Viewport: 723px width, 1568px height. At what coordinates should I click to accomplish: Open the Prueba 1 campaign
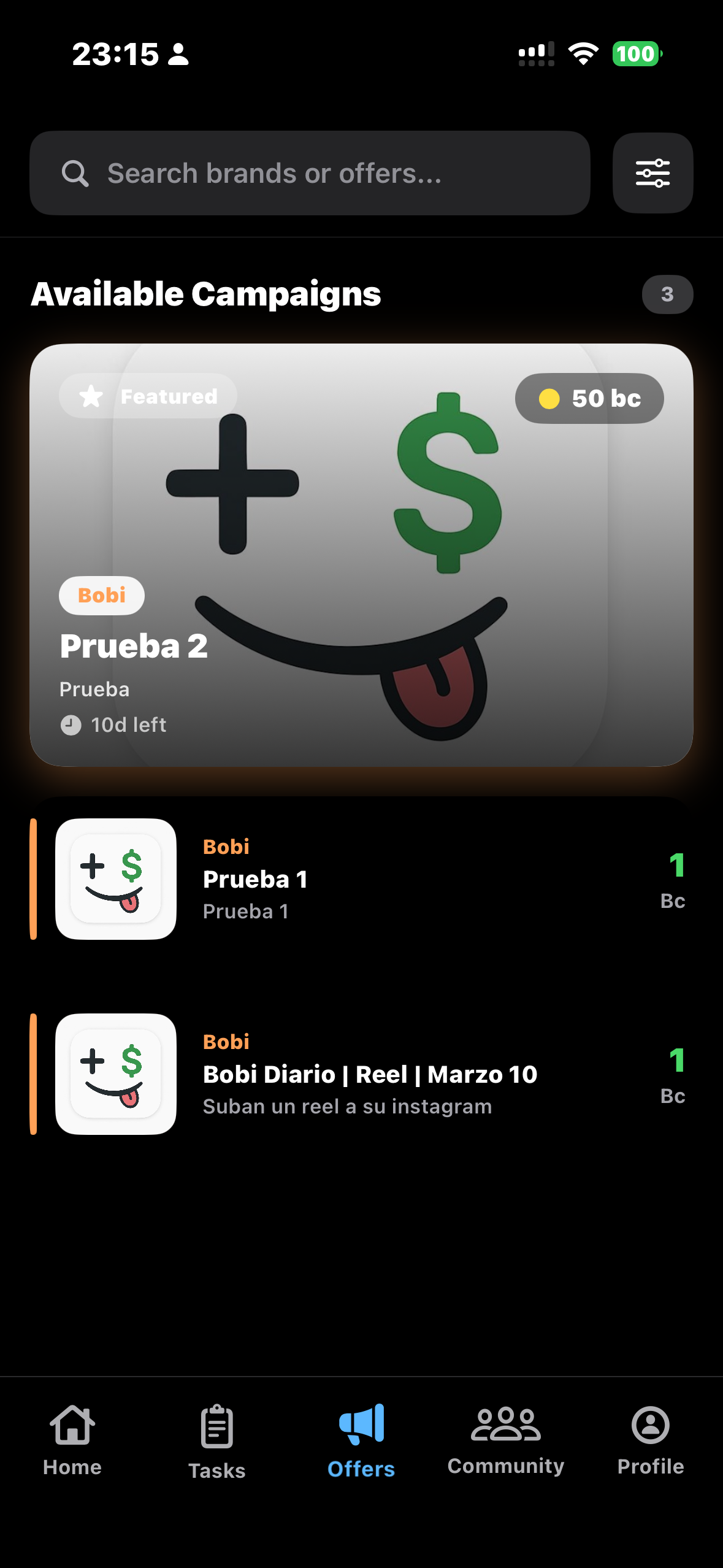tap(361, 878)
